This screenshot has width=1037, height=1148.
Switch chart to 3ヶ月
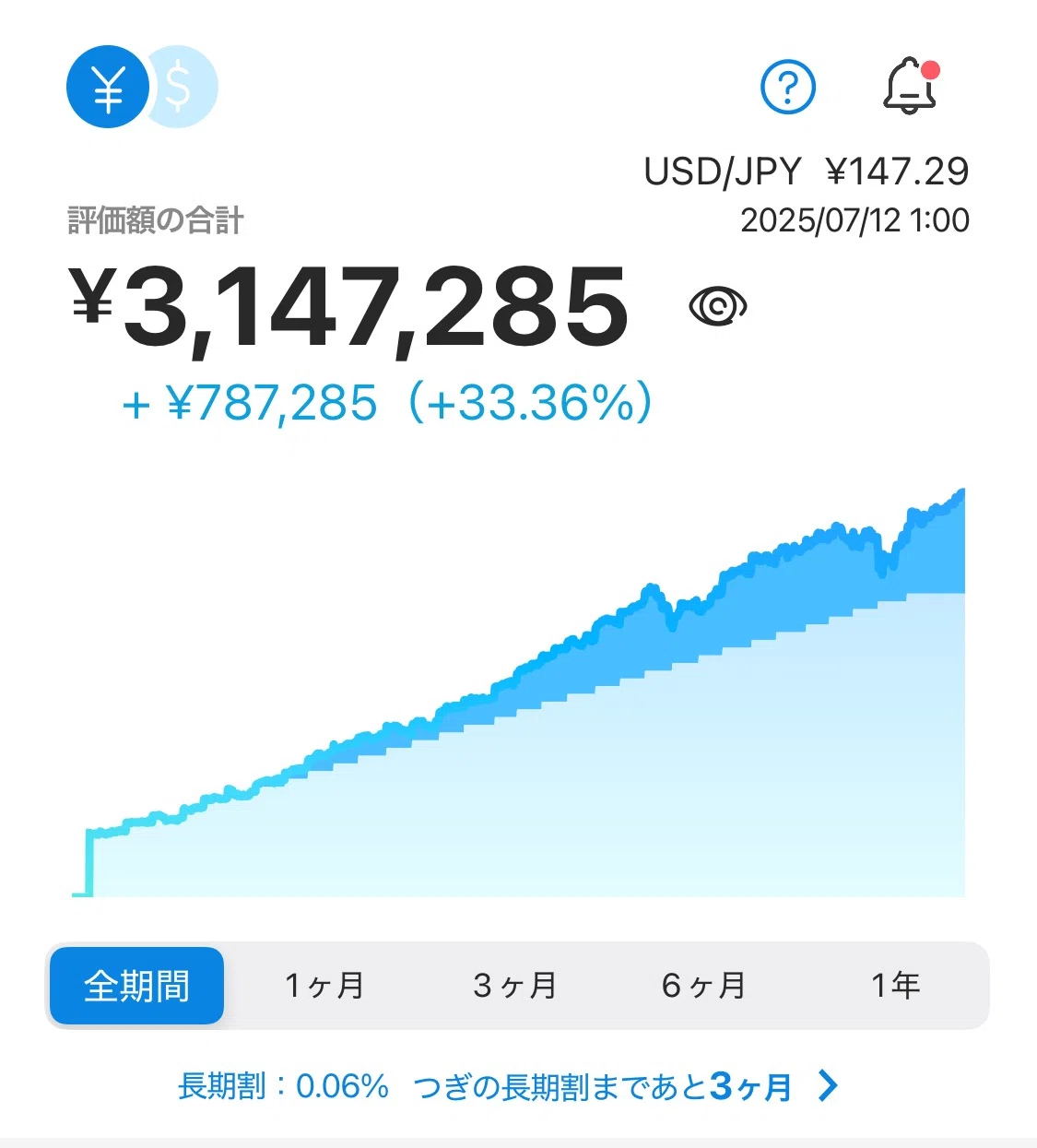tap(515, 986)
